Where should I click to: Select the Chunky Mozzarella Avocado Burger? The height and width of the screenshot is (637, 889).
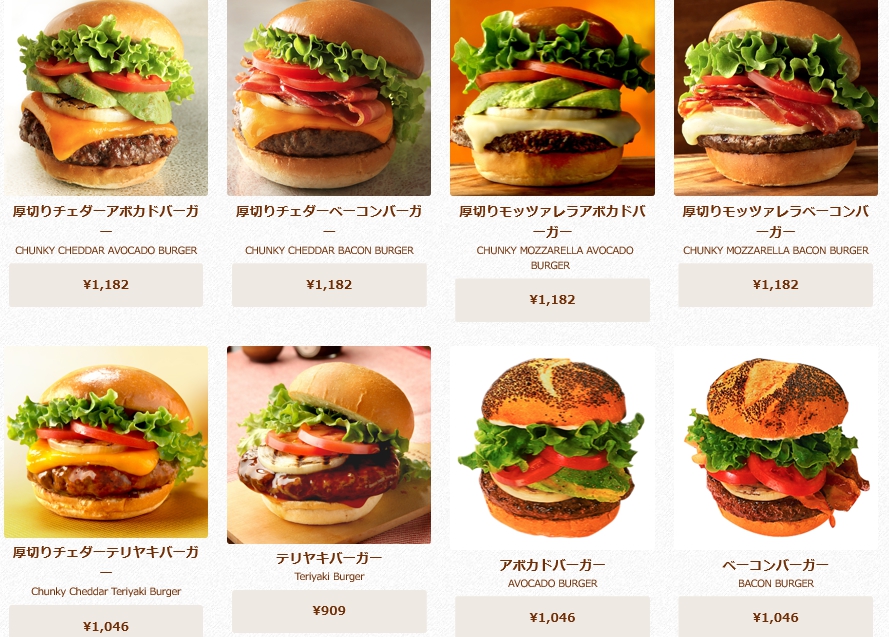pos(552,98)
